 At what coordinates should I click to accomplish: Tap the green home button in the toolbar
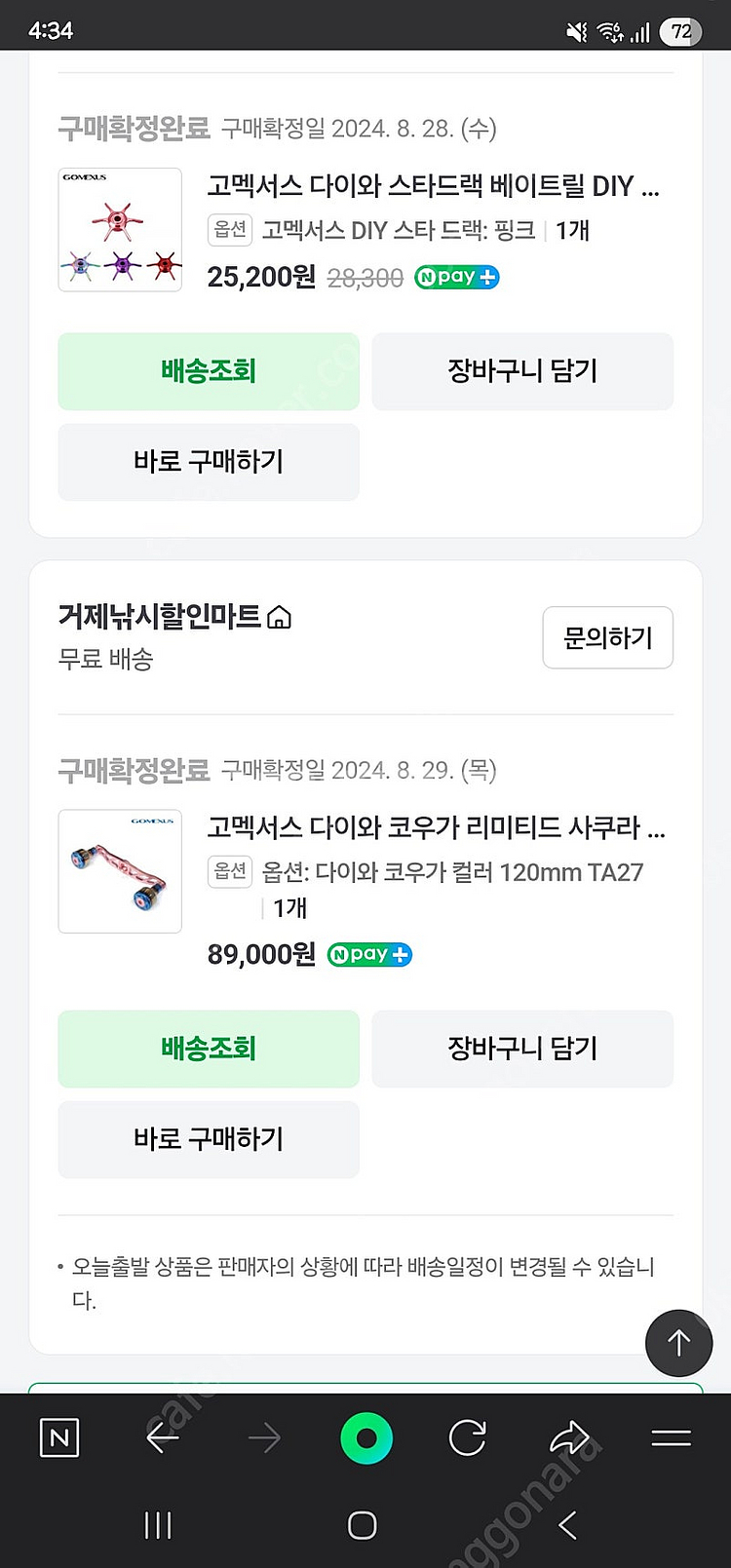[x=365, y=1437]
